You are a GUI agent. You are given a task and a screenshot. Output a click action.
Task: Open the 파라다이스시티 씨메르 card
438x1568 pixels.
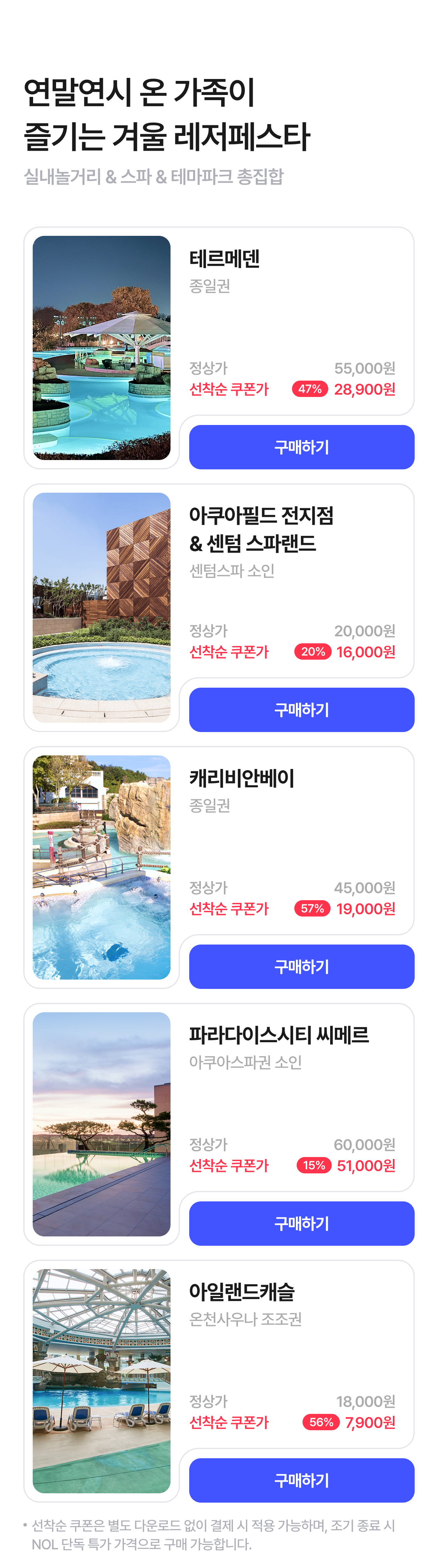point(102,1124)
